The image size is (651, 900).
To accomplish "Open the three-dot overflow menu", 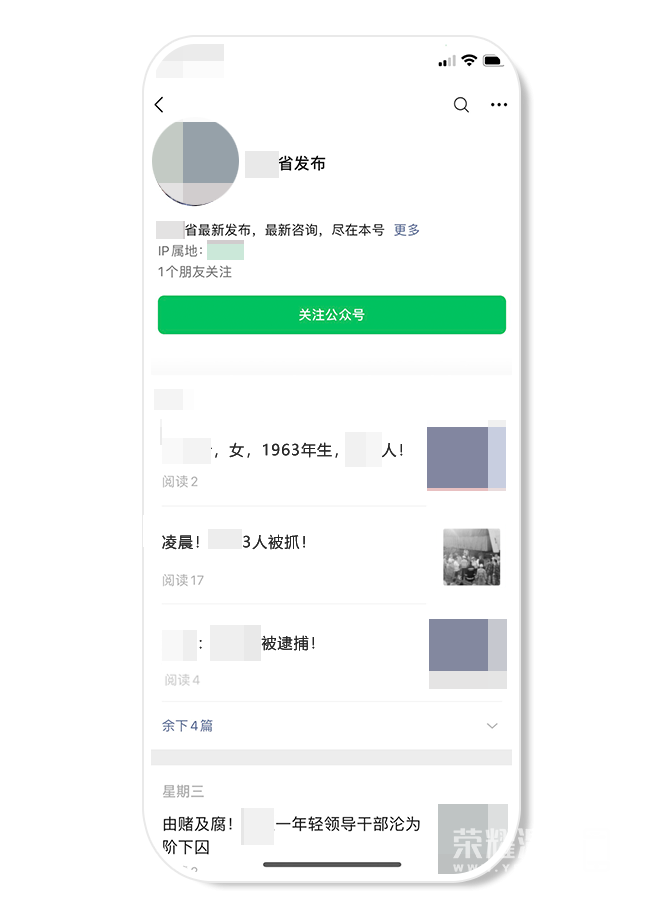I will pyautogui.click(x=499, y=105).
